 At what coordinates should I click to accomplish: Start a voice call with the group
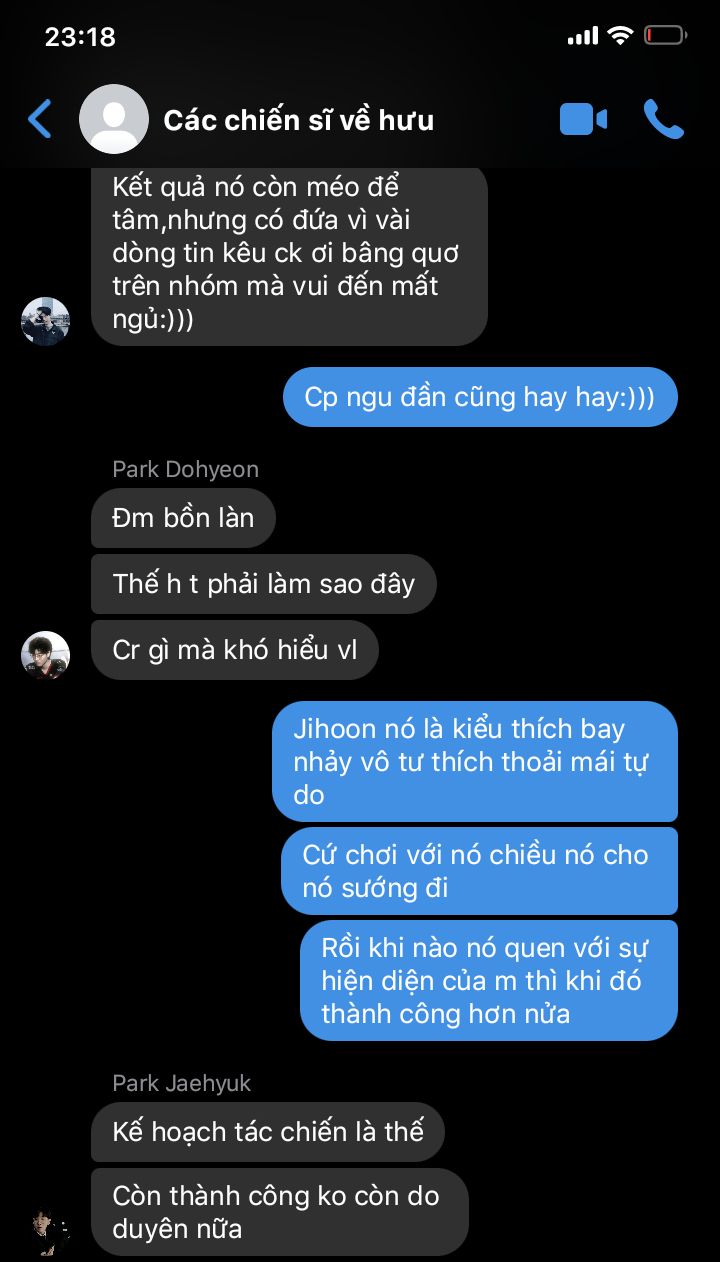(663, 120)
